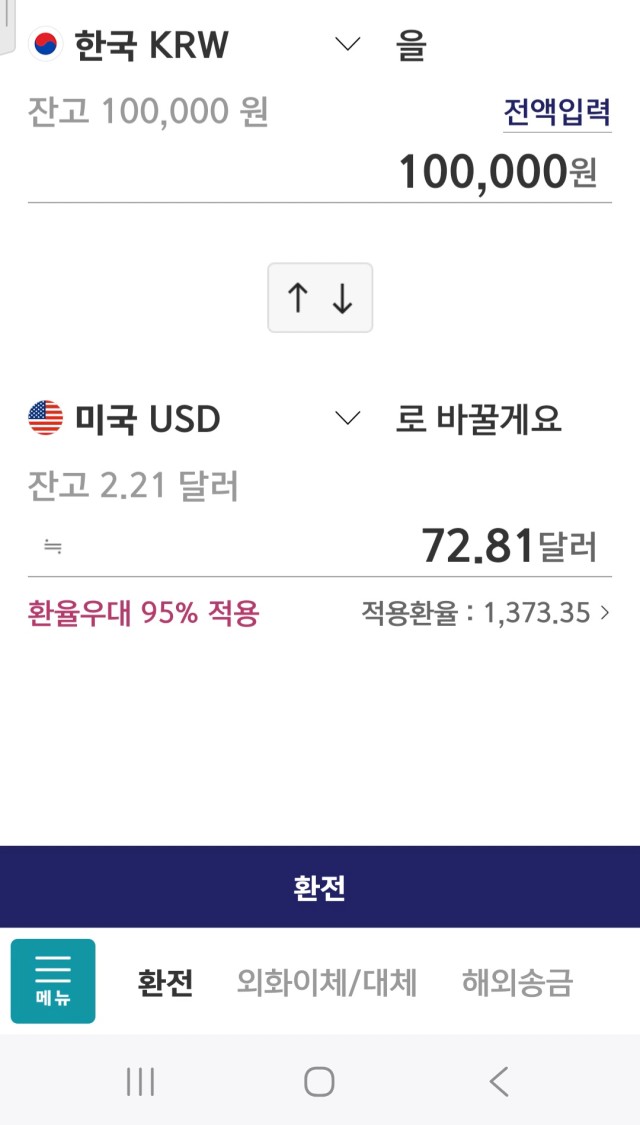Image resolution: width=640 pixels, height=1125 pixels.
Task: View 적용환율 1,373.35 details
Action: point(486,613)
